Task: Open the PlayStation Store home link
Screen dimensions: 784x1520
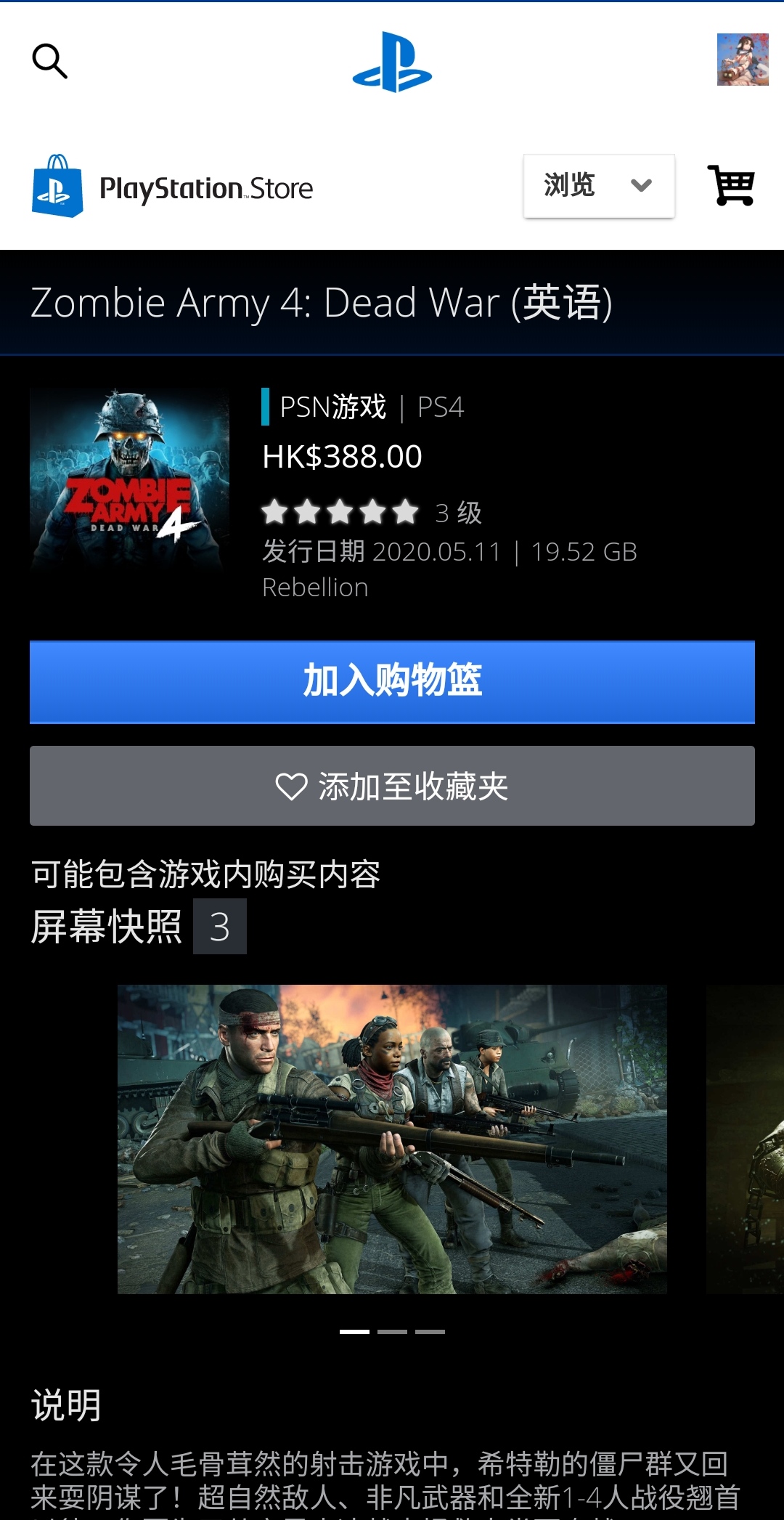Action: [x=173, y=187]
